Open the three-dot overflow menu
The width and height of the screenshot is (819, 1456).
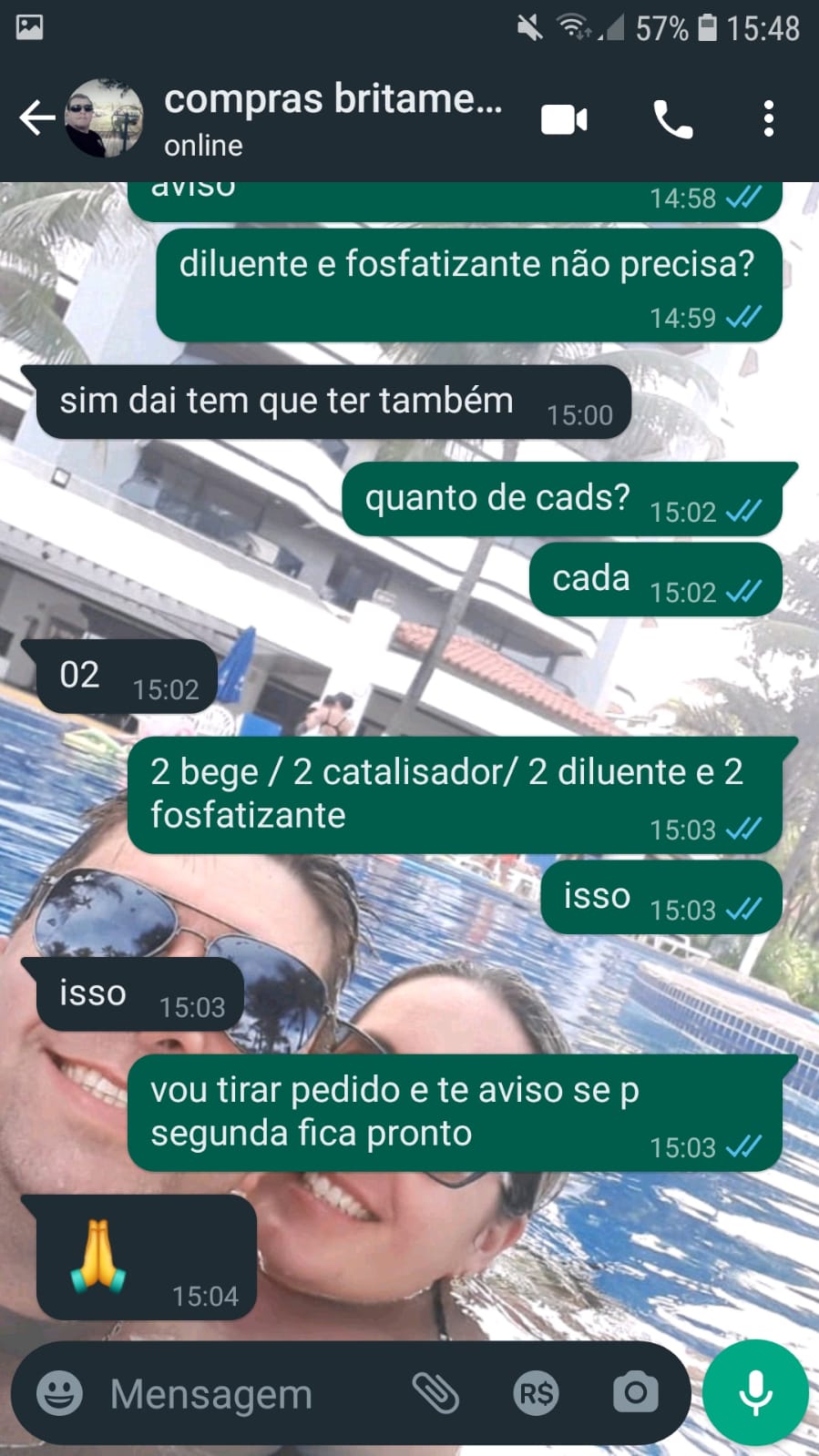coord(769,119)
